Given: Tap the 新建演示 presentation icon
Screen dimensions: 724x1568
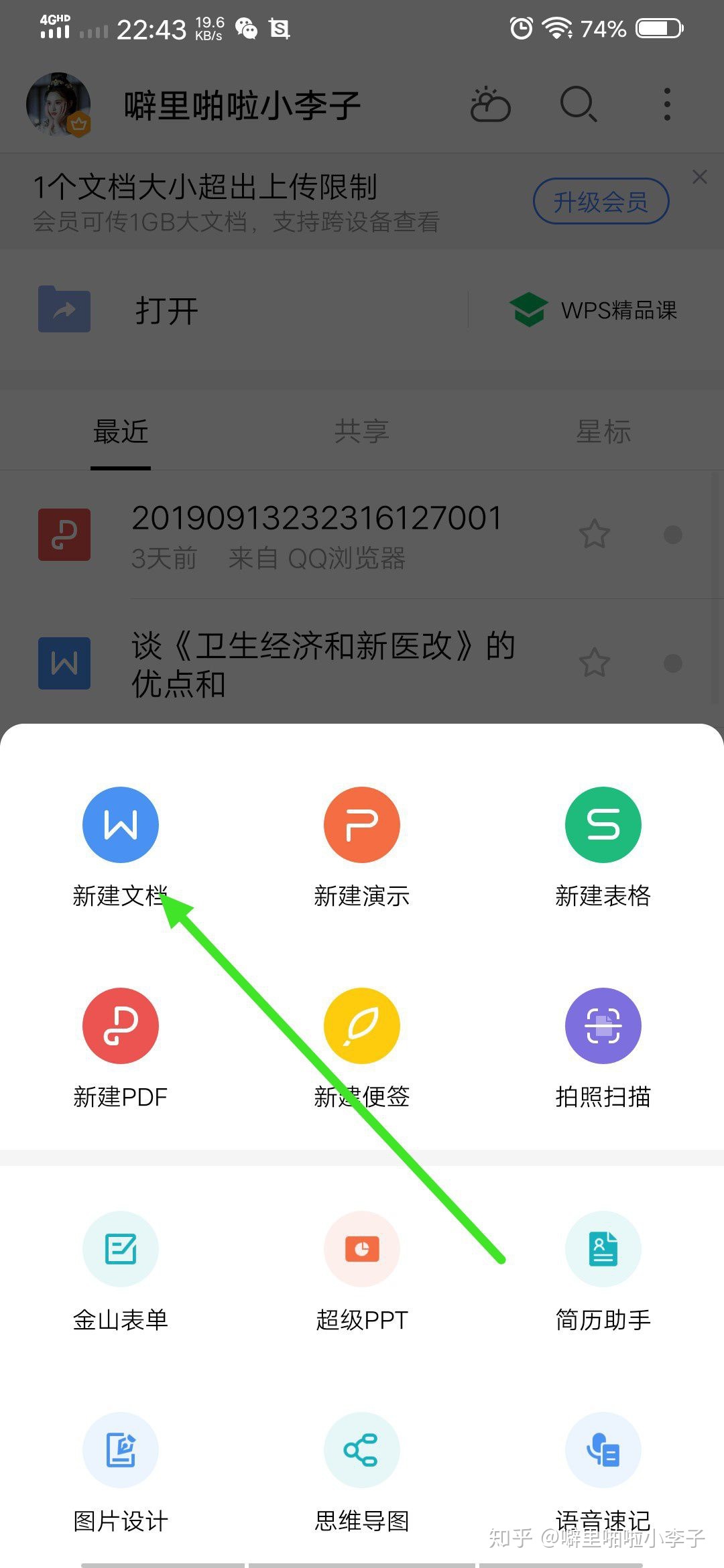Looking at the screenshot, I should pos(361,824).
